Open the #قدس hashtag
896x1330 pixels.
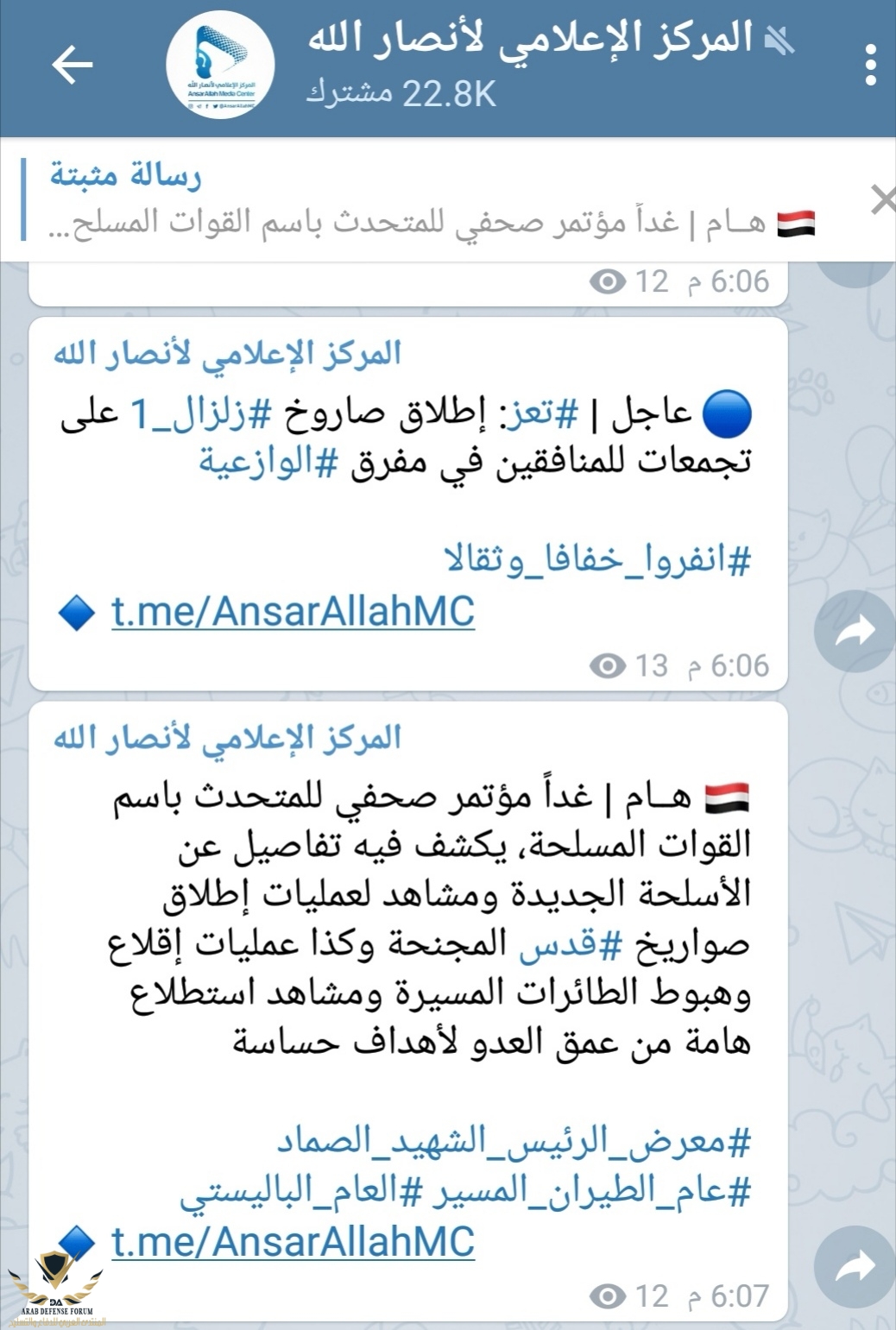pos(570,943)
